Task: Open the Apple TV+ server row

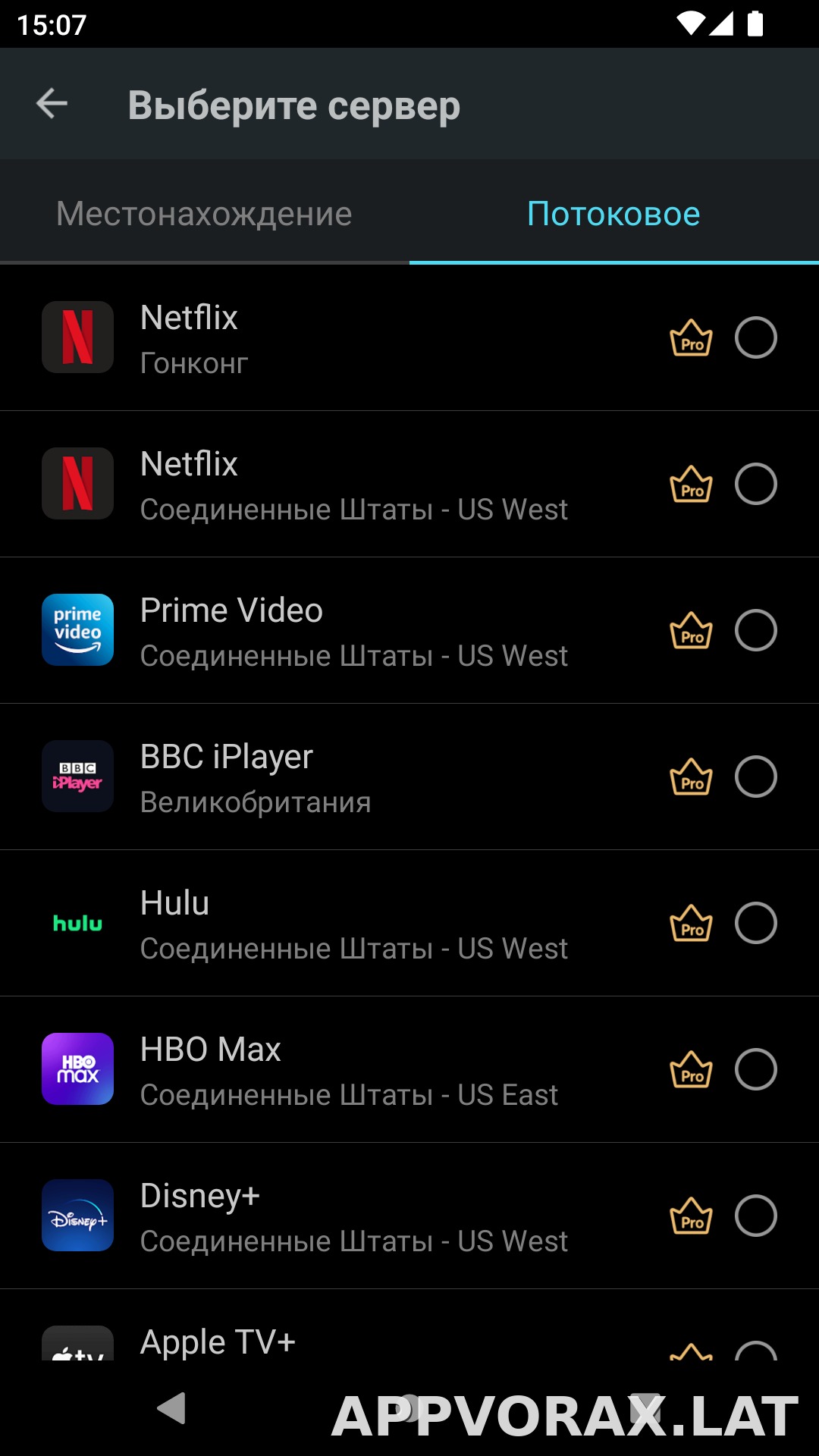Action: 409,1326
